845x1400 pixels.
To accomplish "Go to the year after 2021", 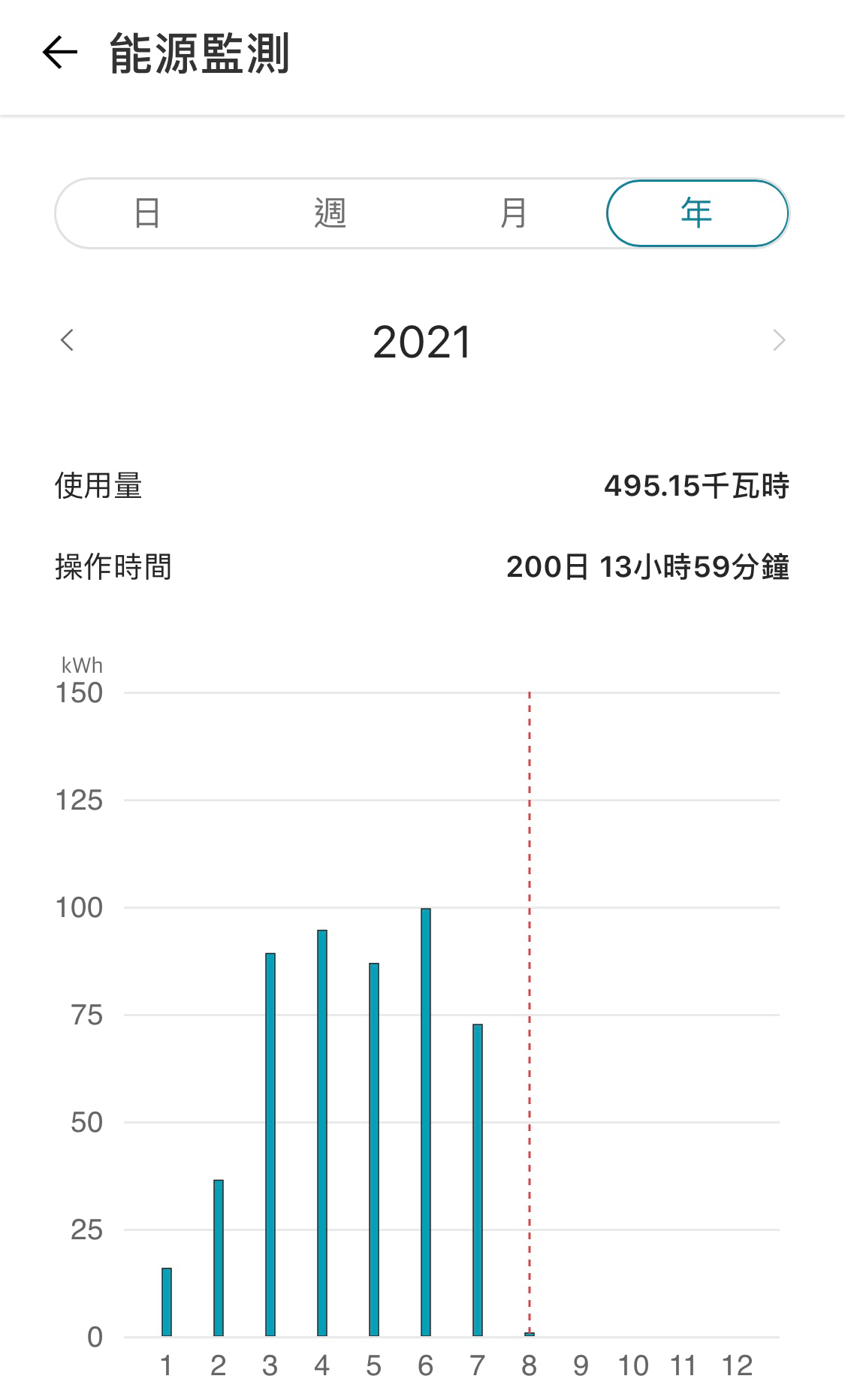I will [779, 340].
